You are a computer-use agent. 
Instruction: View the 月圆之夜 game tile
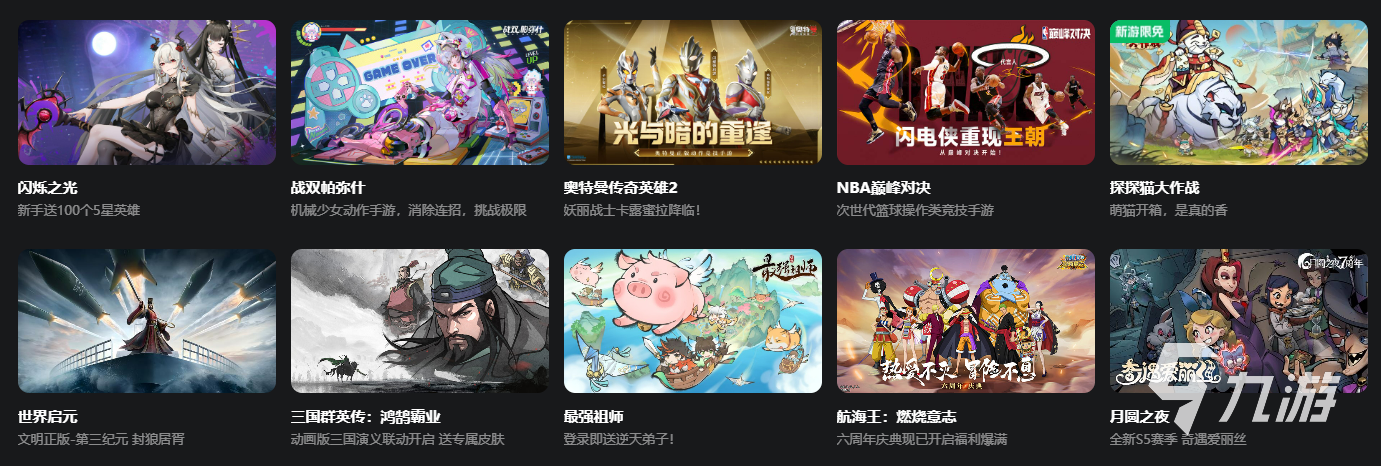[x=1239, y=321]
